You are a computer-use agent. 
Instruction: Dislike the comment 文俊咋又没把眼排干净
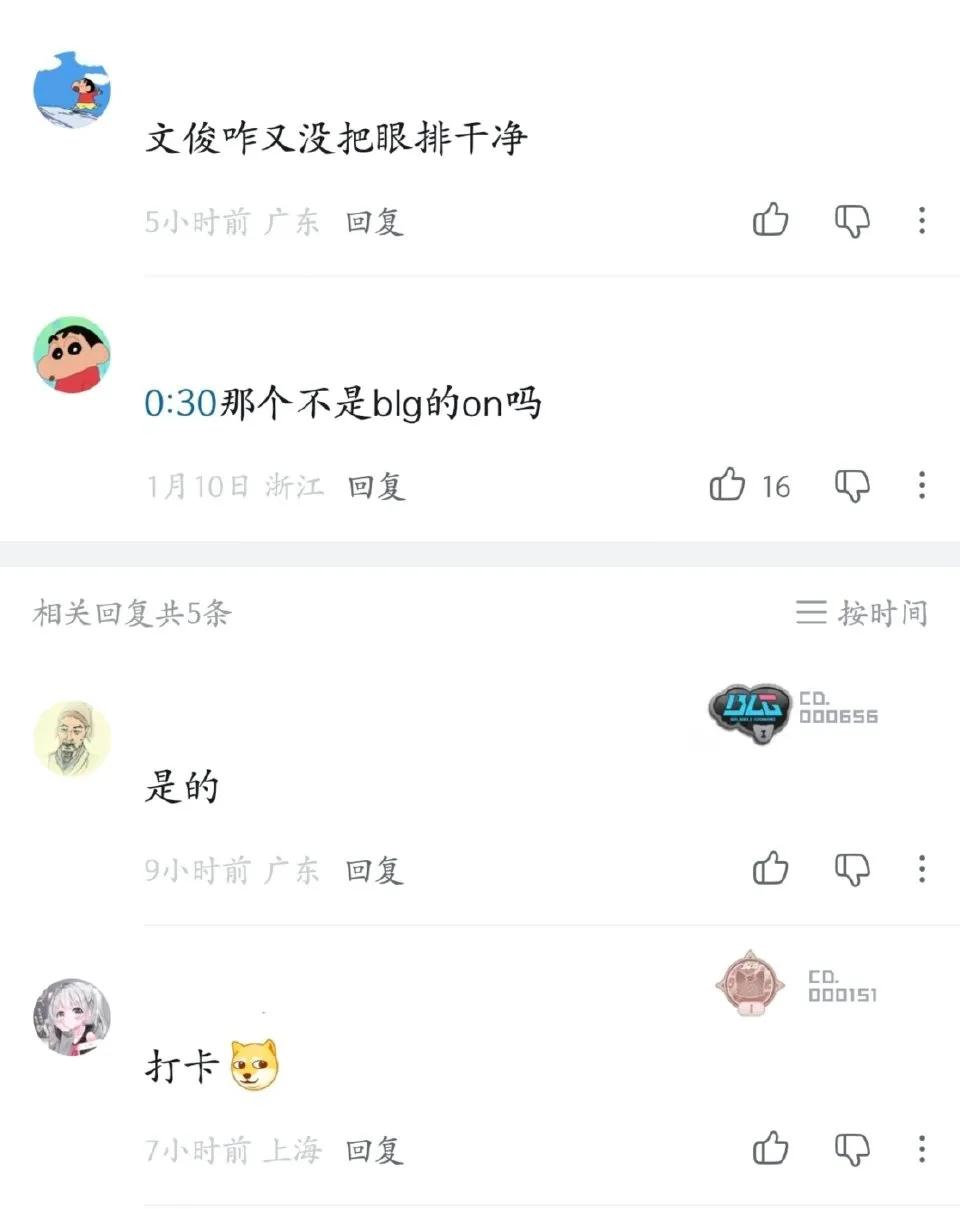coord(852,220)
